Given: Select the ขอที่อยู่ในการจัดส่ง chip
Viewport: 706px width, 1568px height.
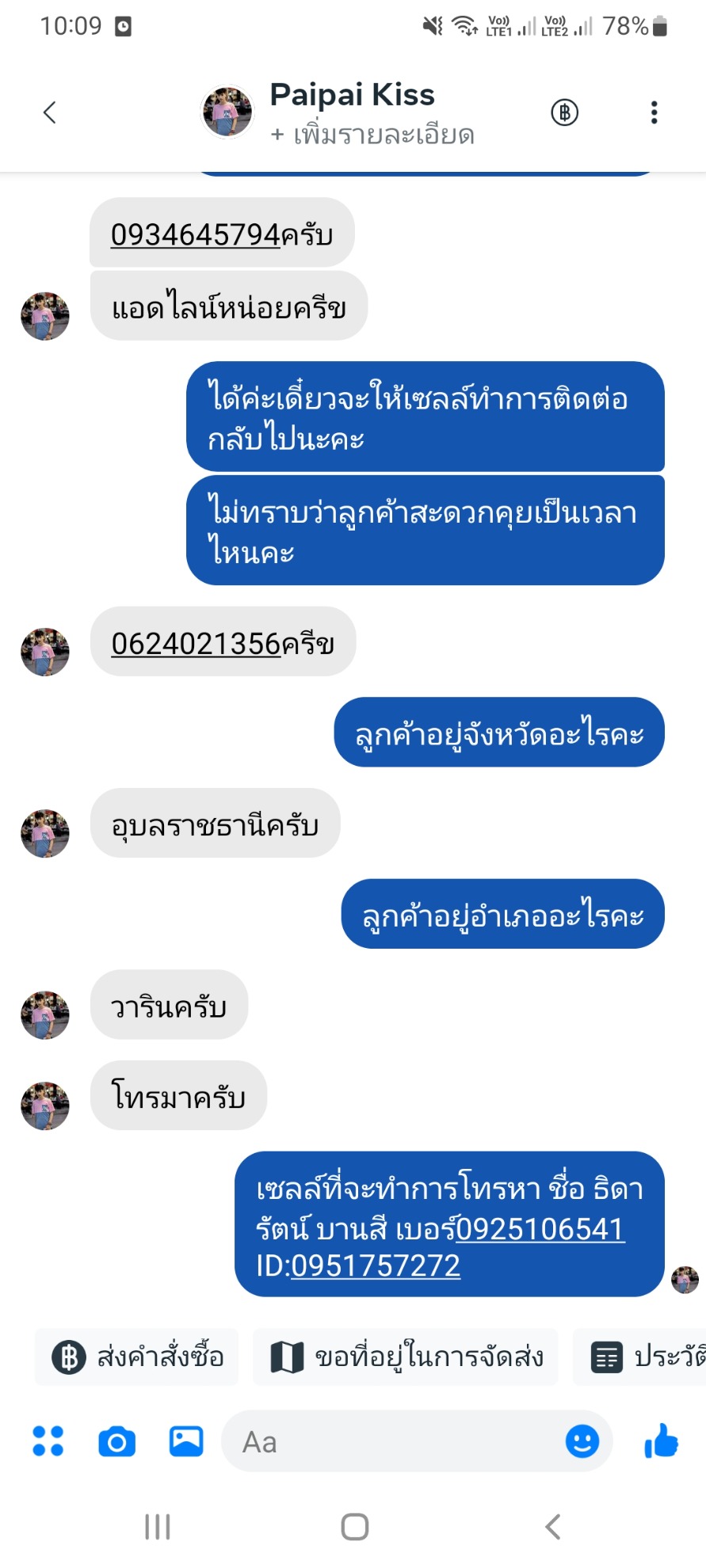Looking at the screenshot, I should tap(406, 1357).
